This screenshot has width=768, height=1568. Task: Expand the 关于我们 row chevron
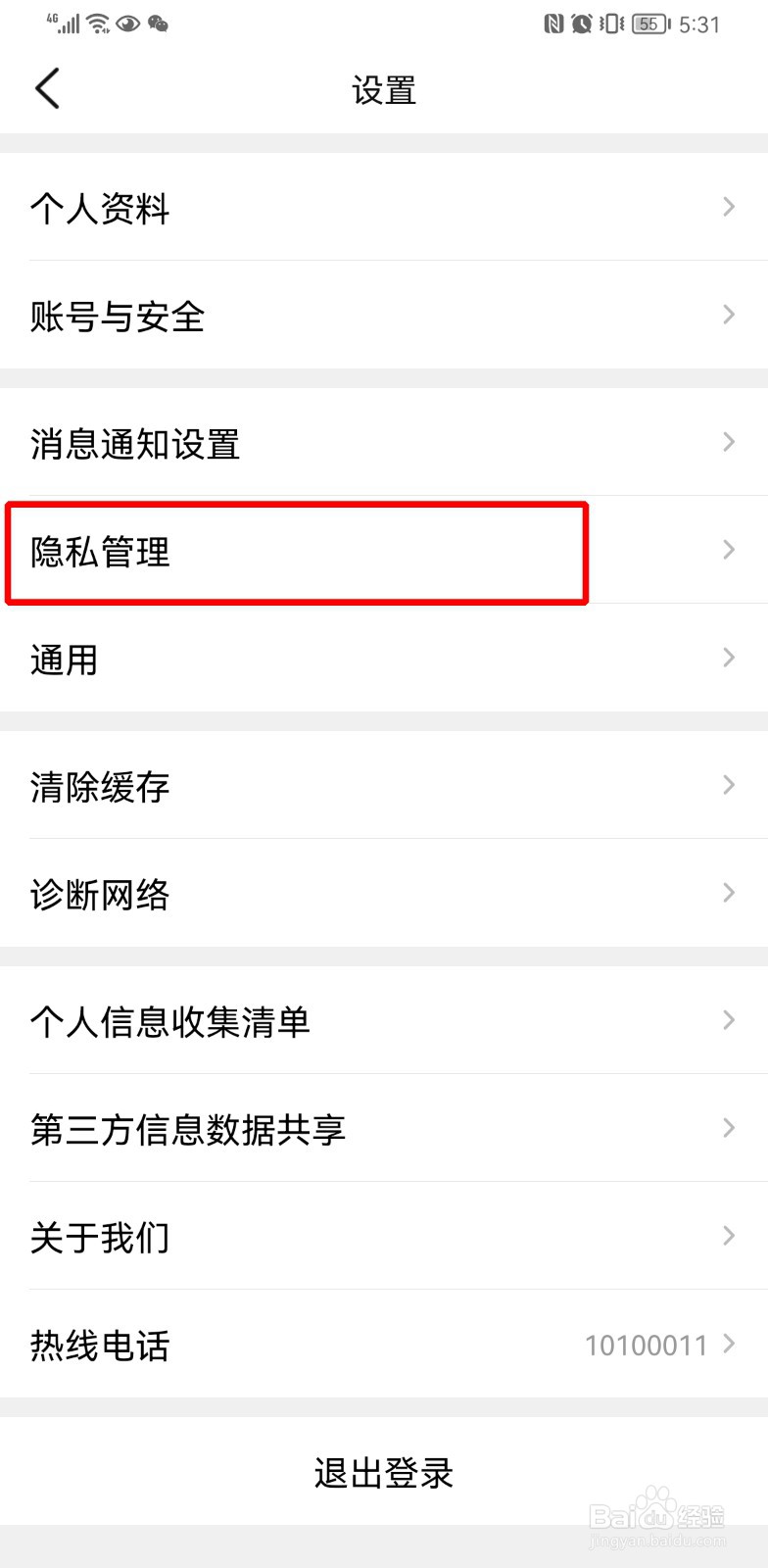[728, 1236]
